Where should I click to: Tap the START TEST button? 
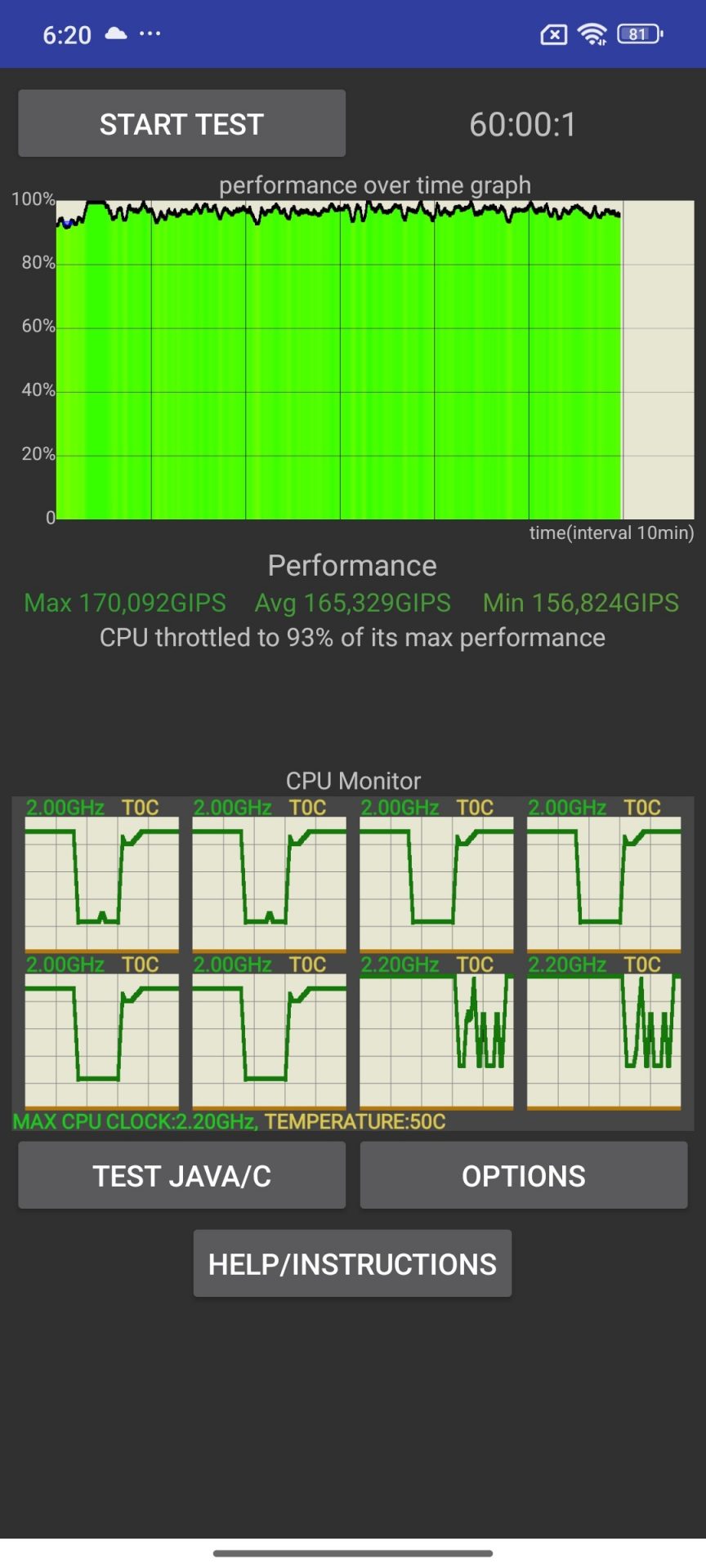click(x=181, y=123)
